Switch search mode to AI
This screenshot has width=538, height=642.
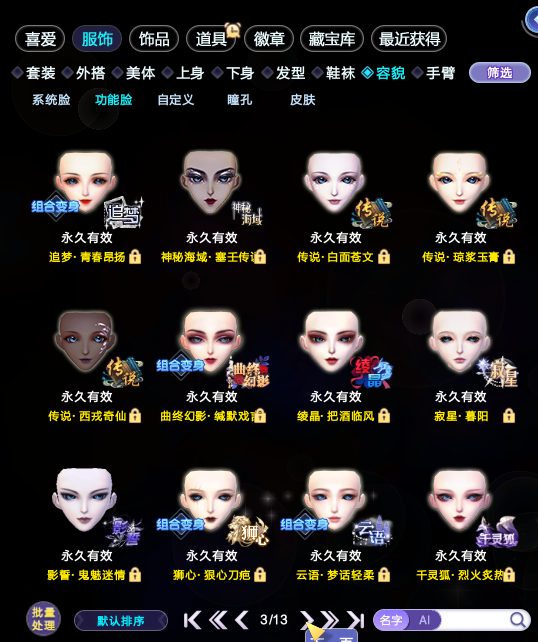tap(424, 620)
